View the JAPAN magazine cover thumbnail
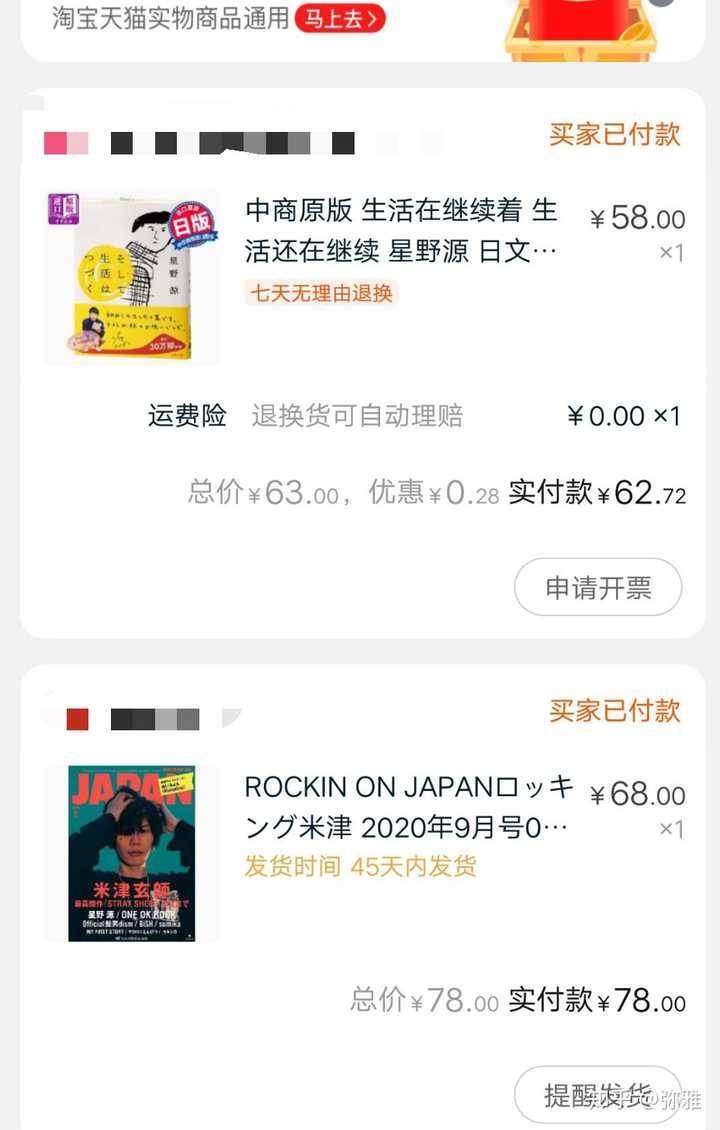The image size is (720, 1130). click(x=131, y=850)
